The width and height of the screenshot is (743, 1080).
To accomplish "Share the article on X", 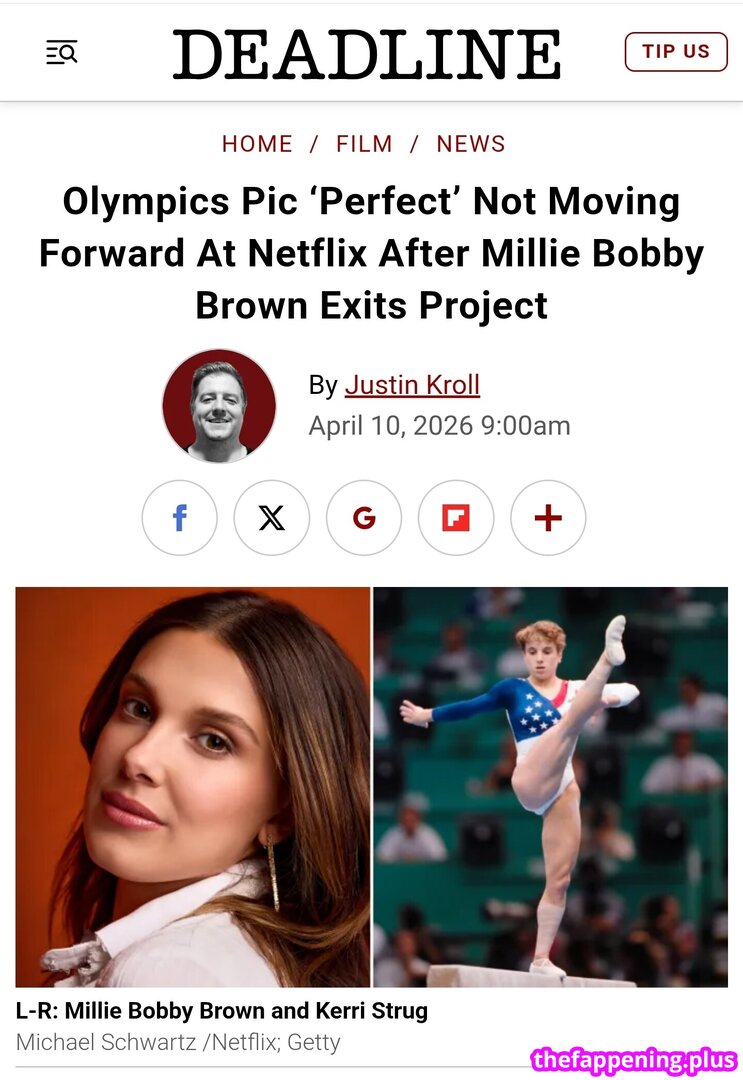I will point(272,518).
